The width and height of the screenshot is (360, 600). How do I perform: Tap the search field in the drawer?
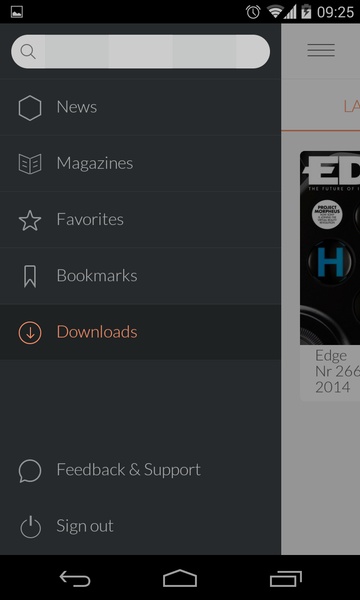click(140, 52)
